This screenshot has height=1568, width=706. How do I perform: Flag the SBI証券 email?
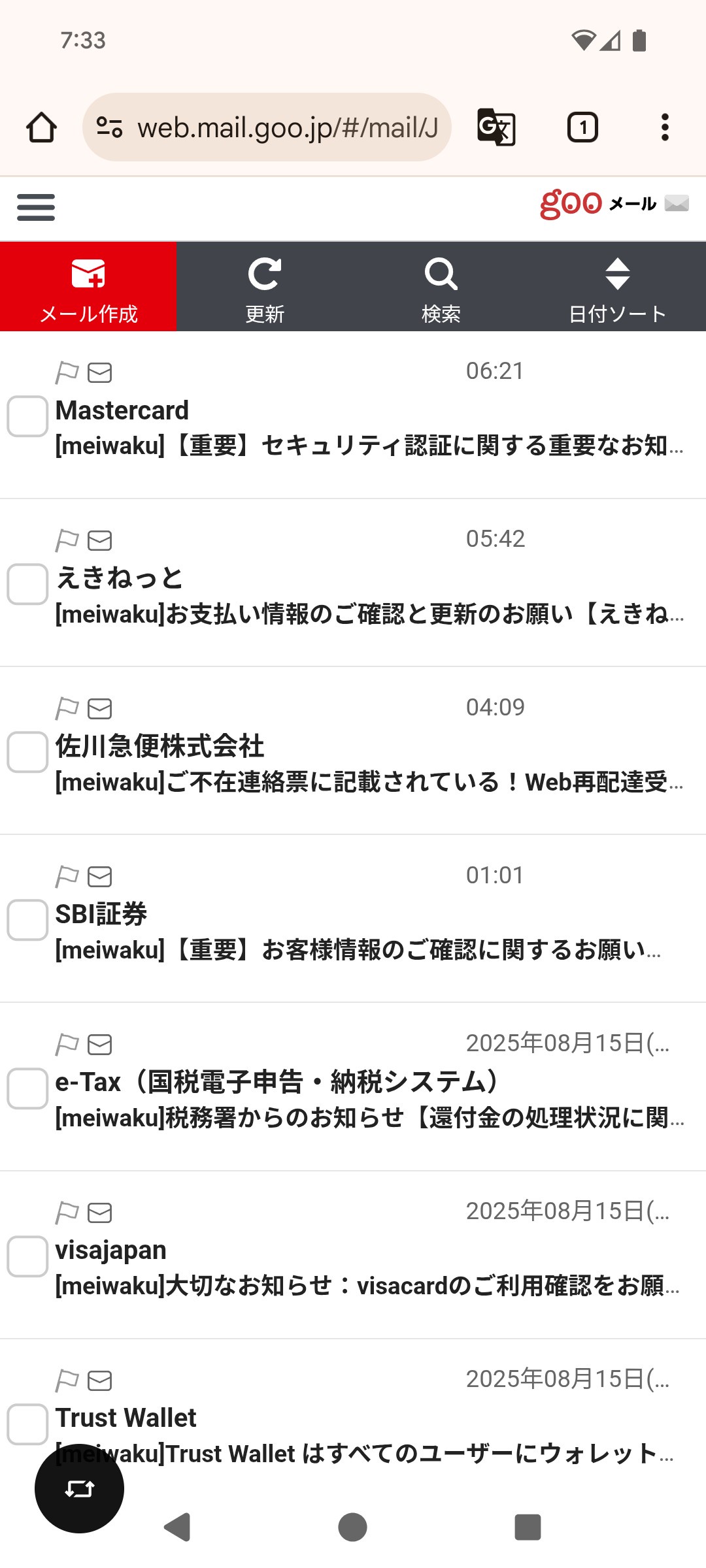click(x=67, y=877)
